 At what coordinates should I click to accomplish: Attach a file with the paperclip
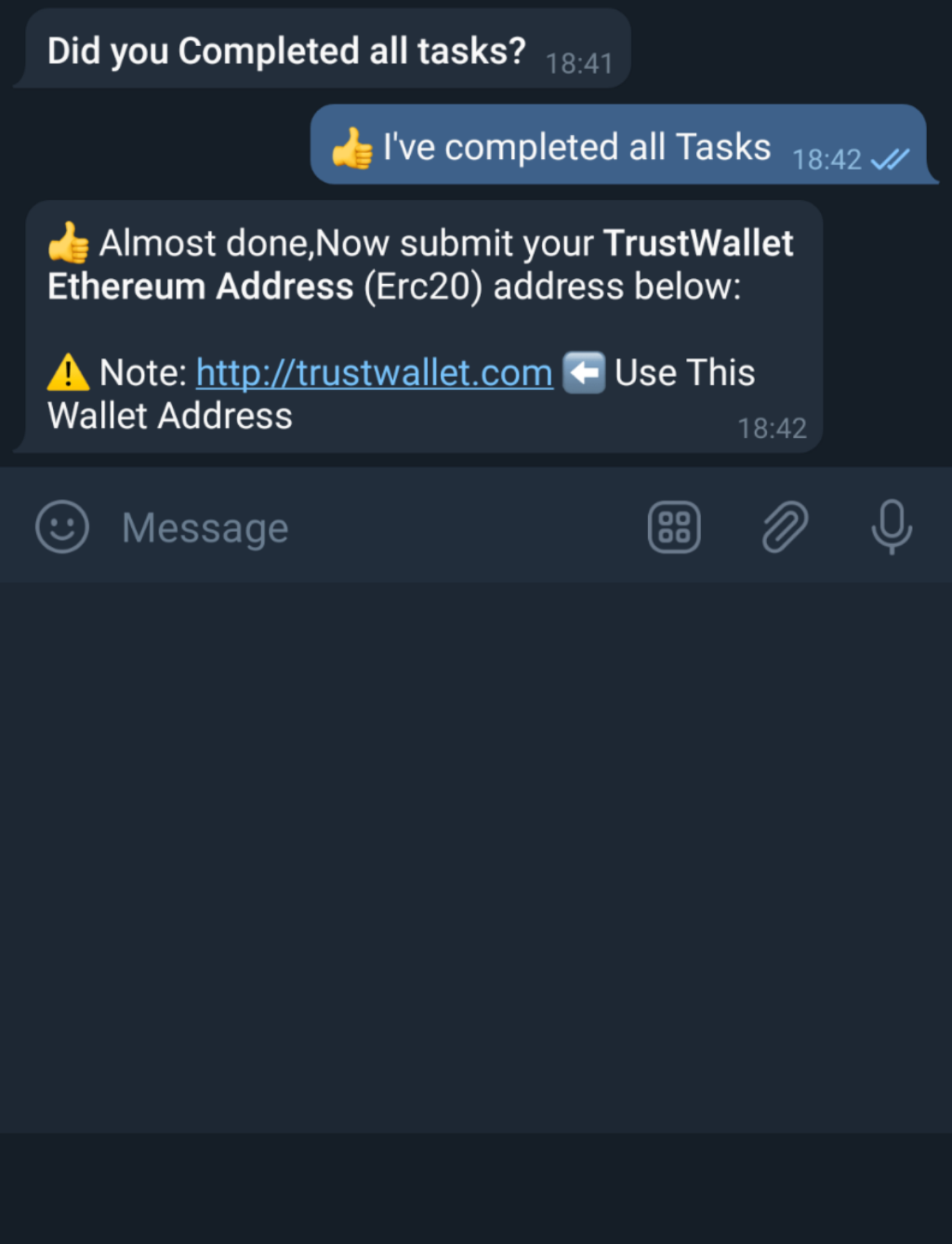[784, 527]
